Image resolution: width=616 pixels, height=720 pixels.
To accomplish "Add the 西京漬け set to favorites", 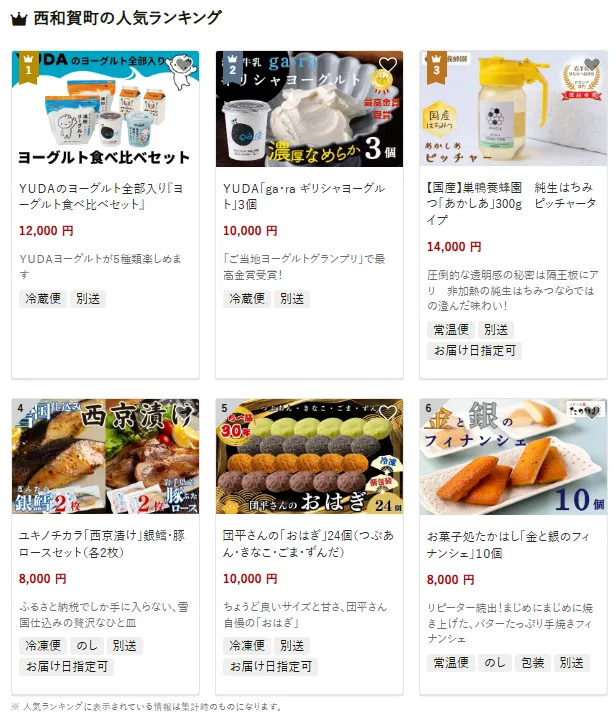I will (184, 414).
